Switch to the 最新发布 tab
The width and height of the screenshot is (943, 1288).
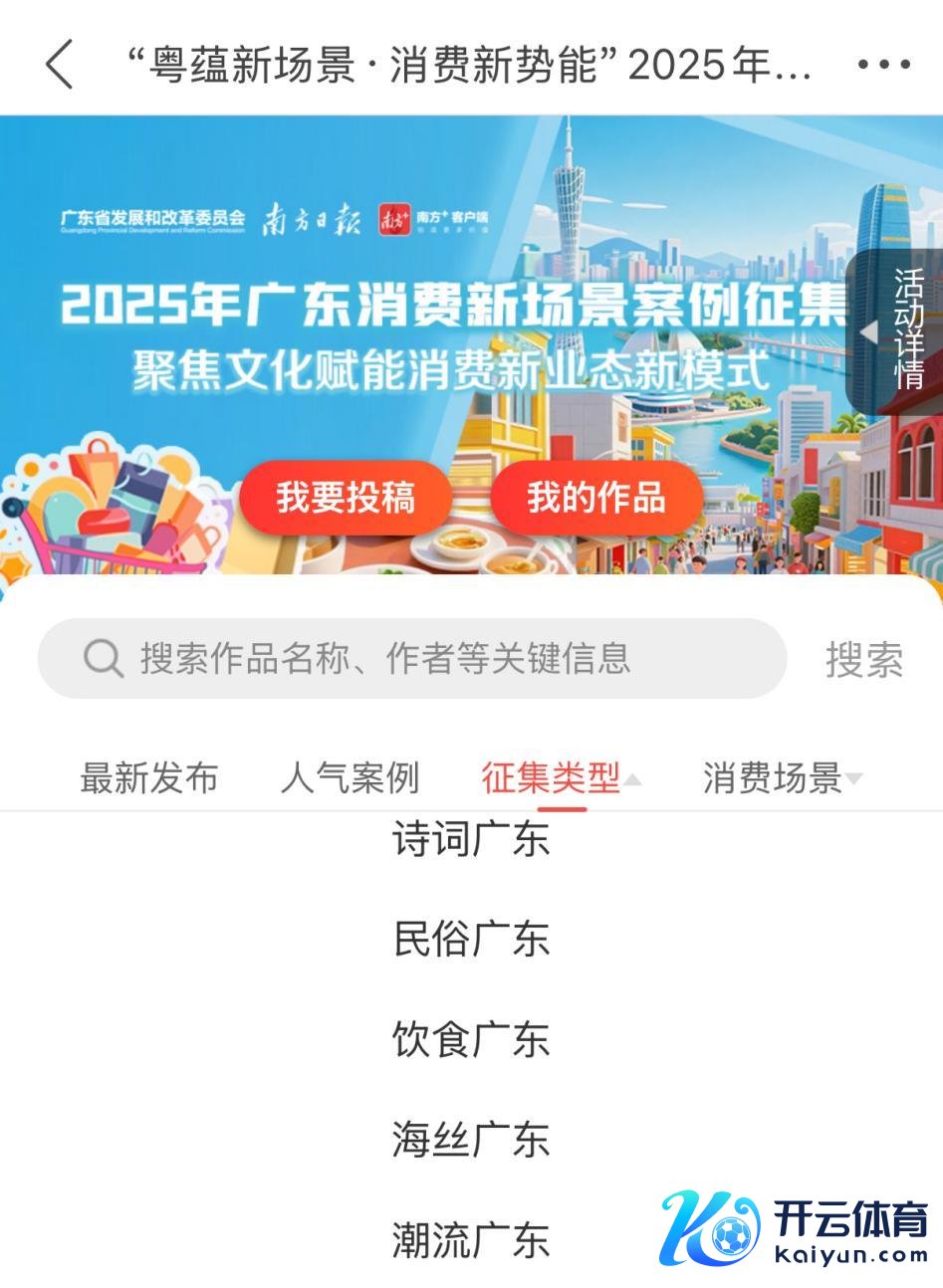tap(149, 778)
